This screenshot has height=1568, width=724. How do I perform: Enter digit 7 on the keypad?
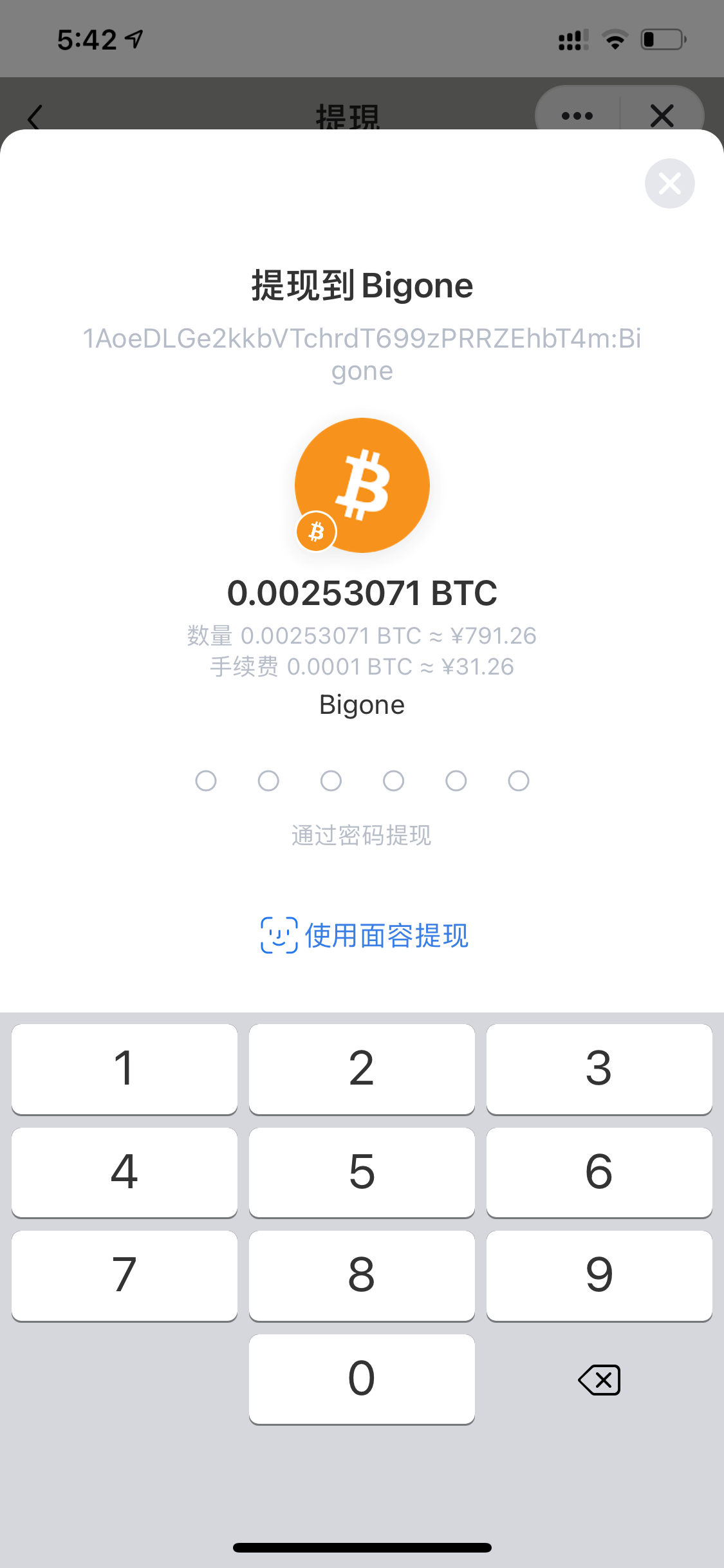pyautogui.click(x=124, y=1275)
